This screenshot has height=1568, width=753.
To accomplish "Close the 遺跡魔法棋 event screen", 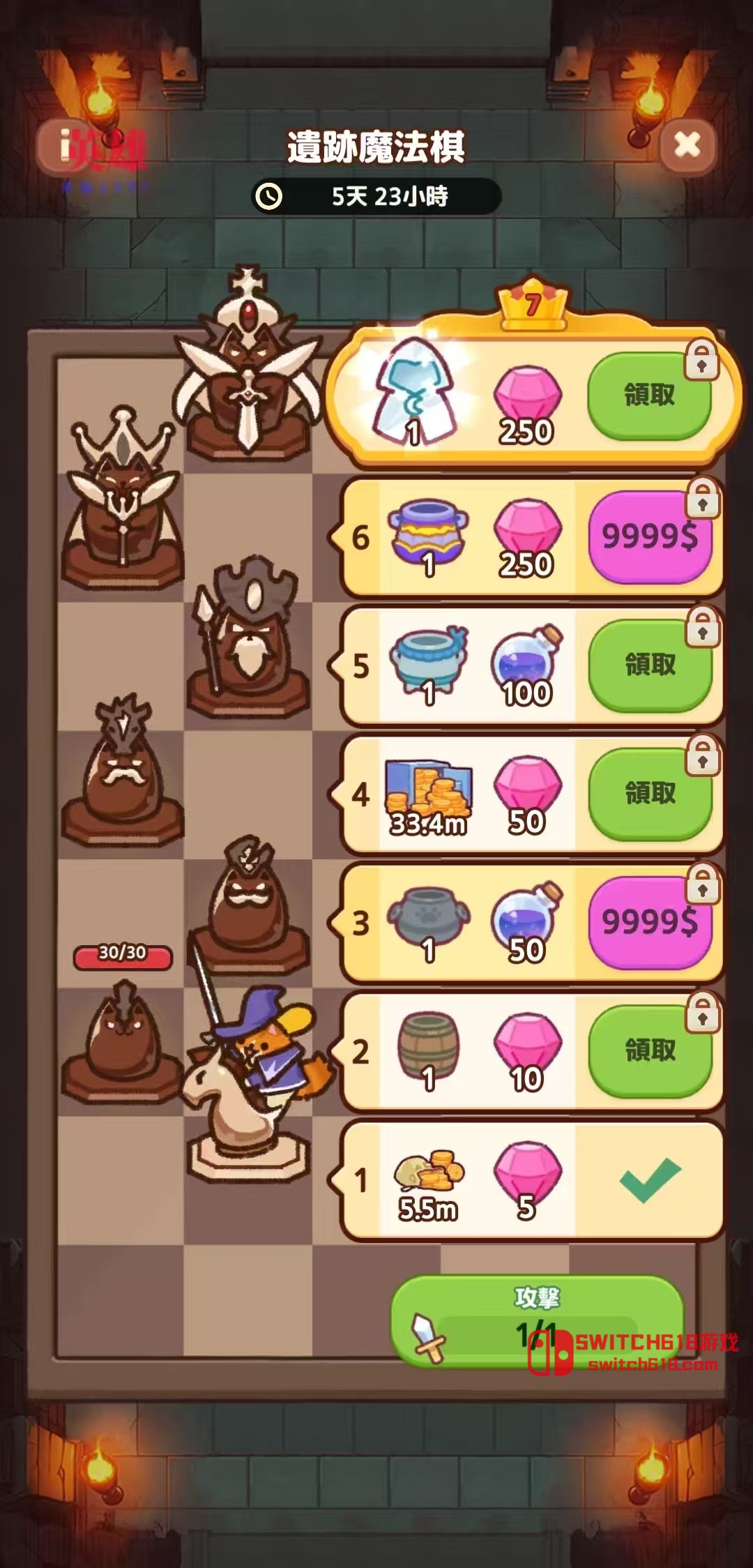I will [687, 145].
